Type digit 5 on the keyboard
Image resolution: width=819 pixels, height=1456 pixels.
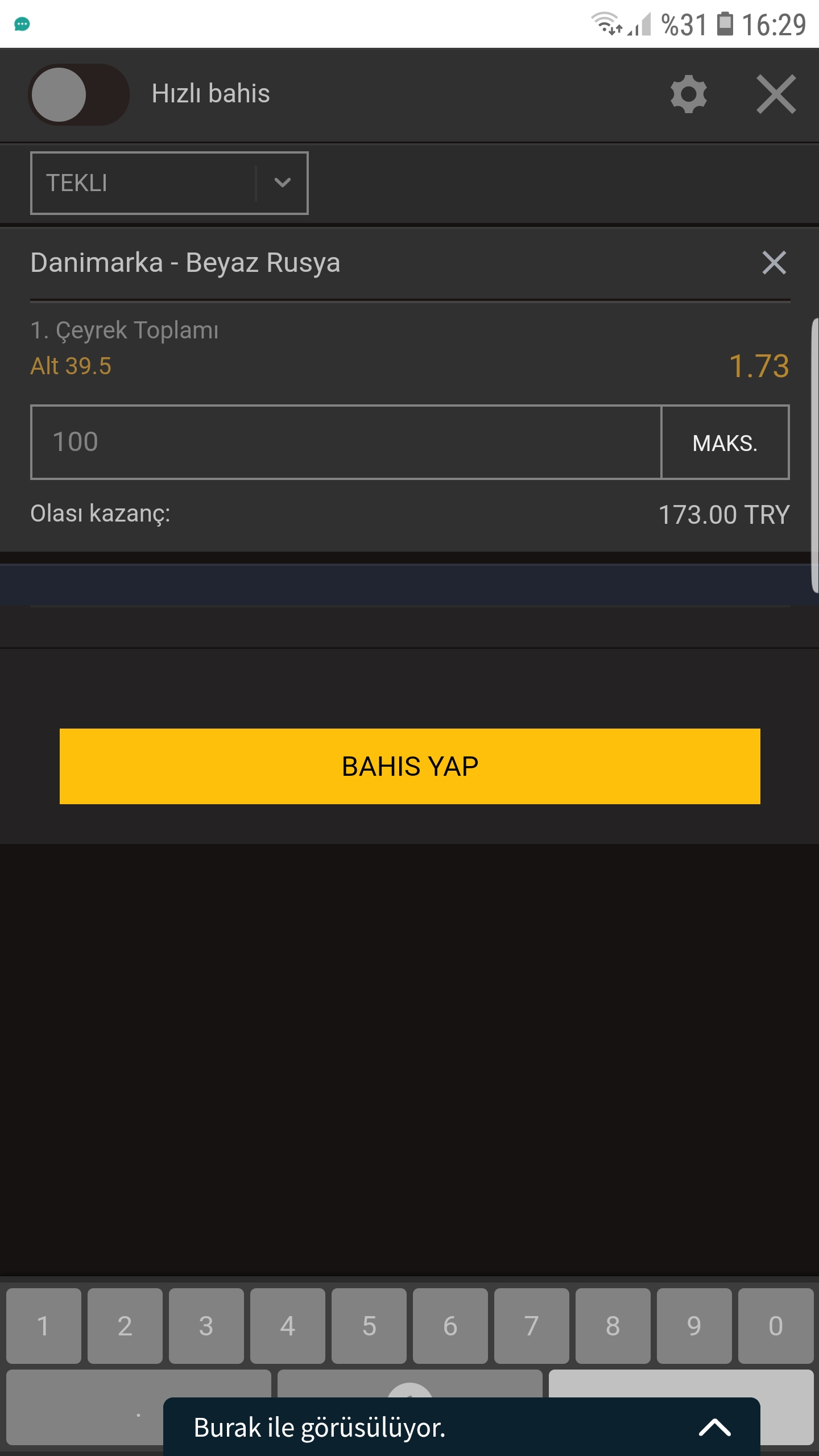pos(369,1326)
